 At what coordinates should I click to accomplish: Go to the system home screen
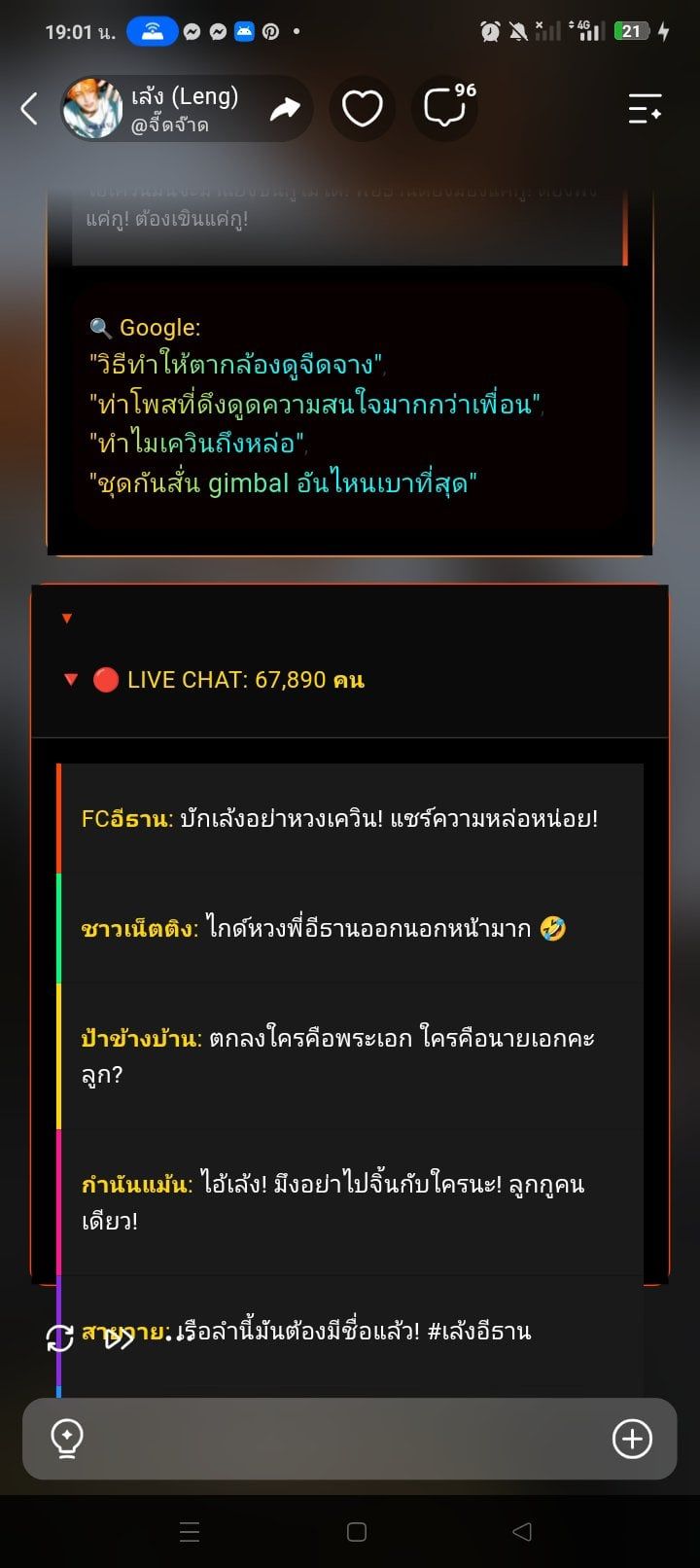[x=357, y=1532]
